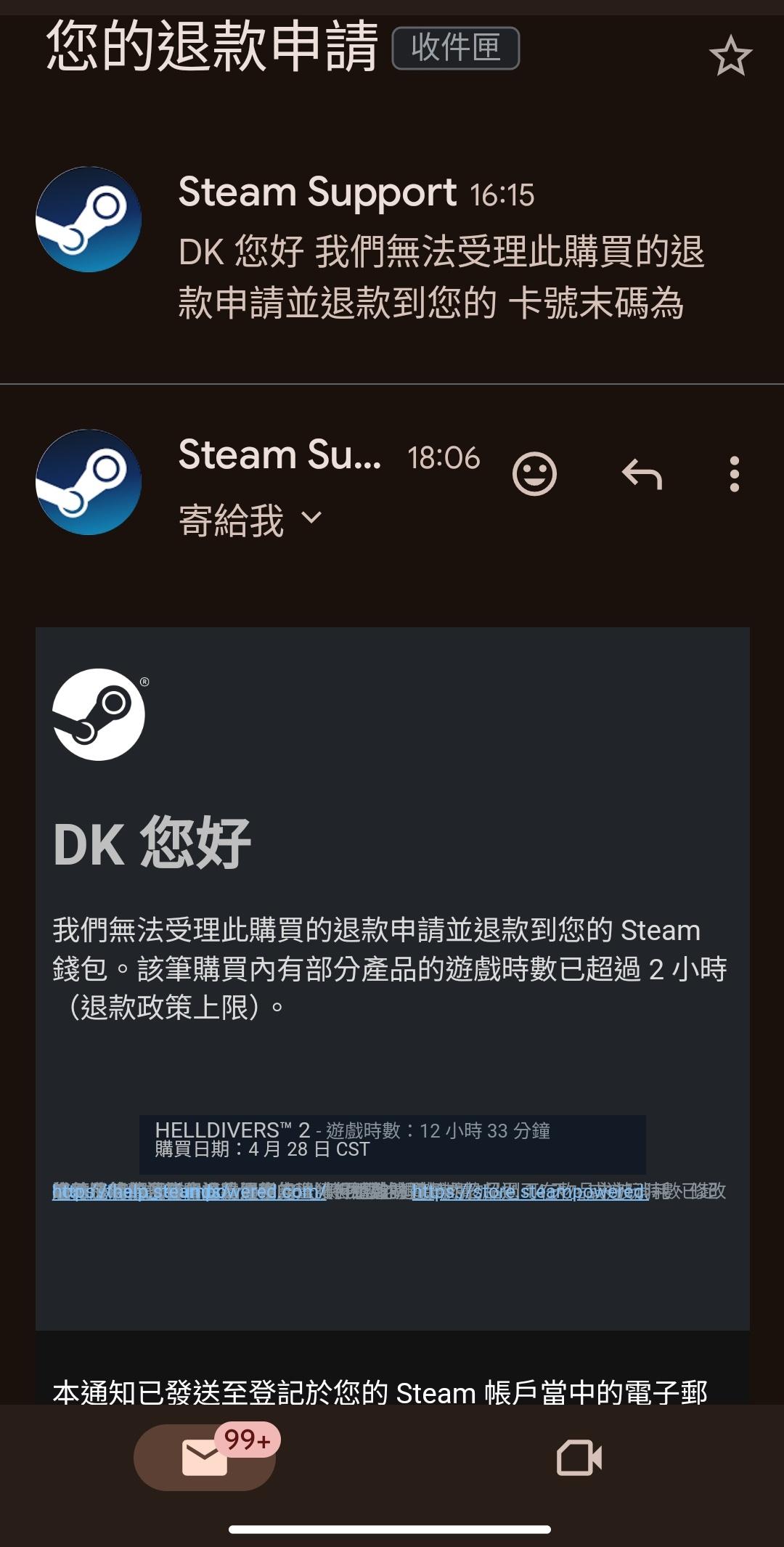Reply to the 18:06 Steam Support email

point(642,474)
